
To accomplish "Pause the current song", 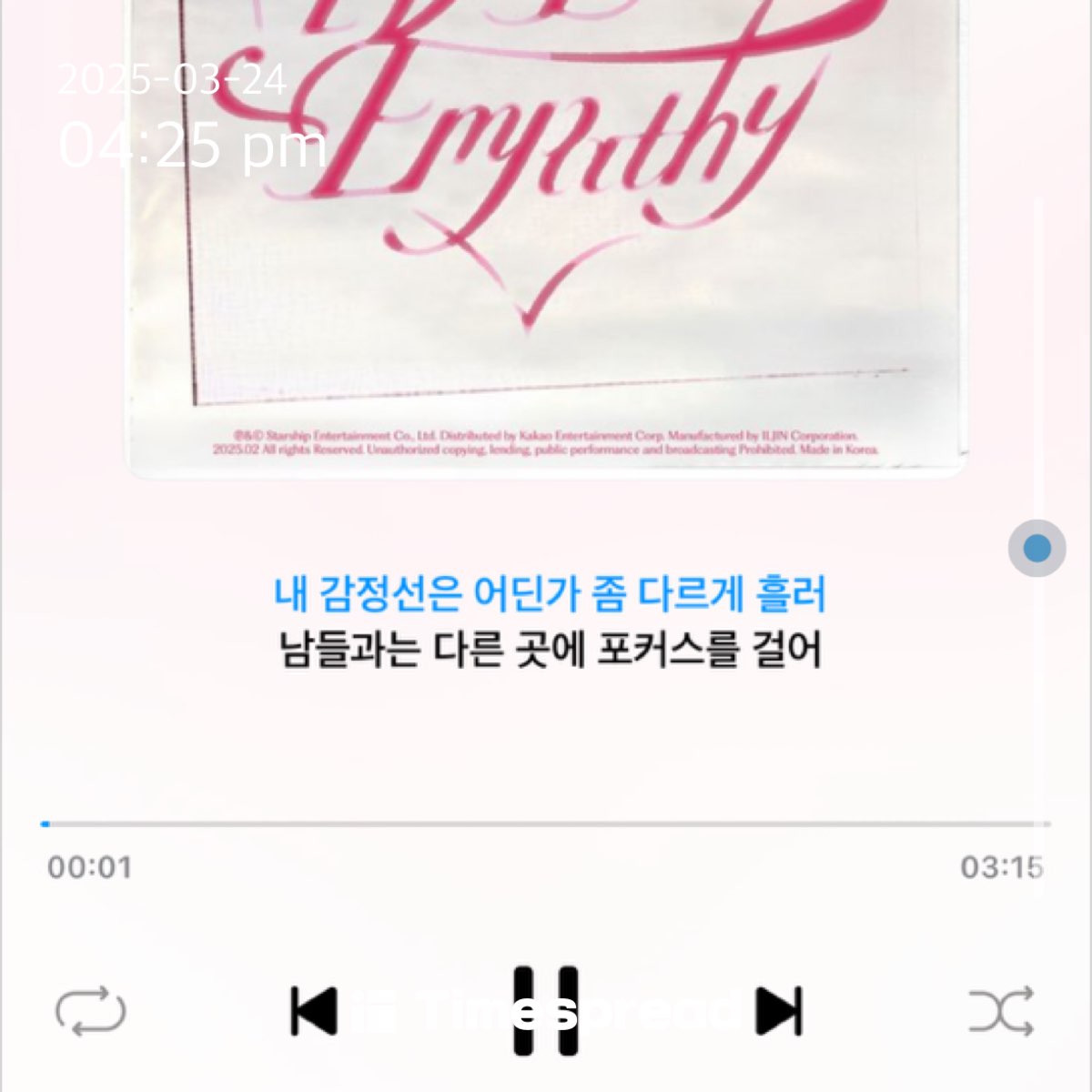I will 546,1010.
